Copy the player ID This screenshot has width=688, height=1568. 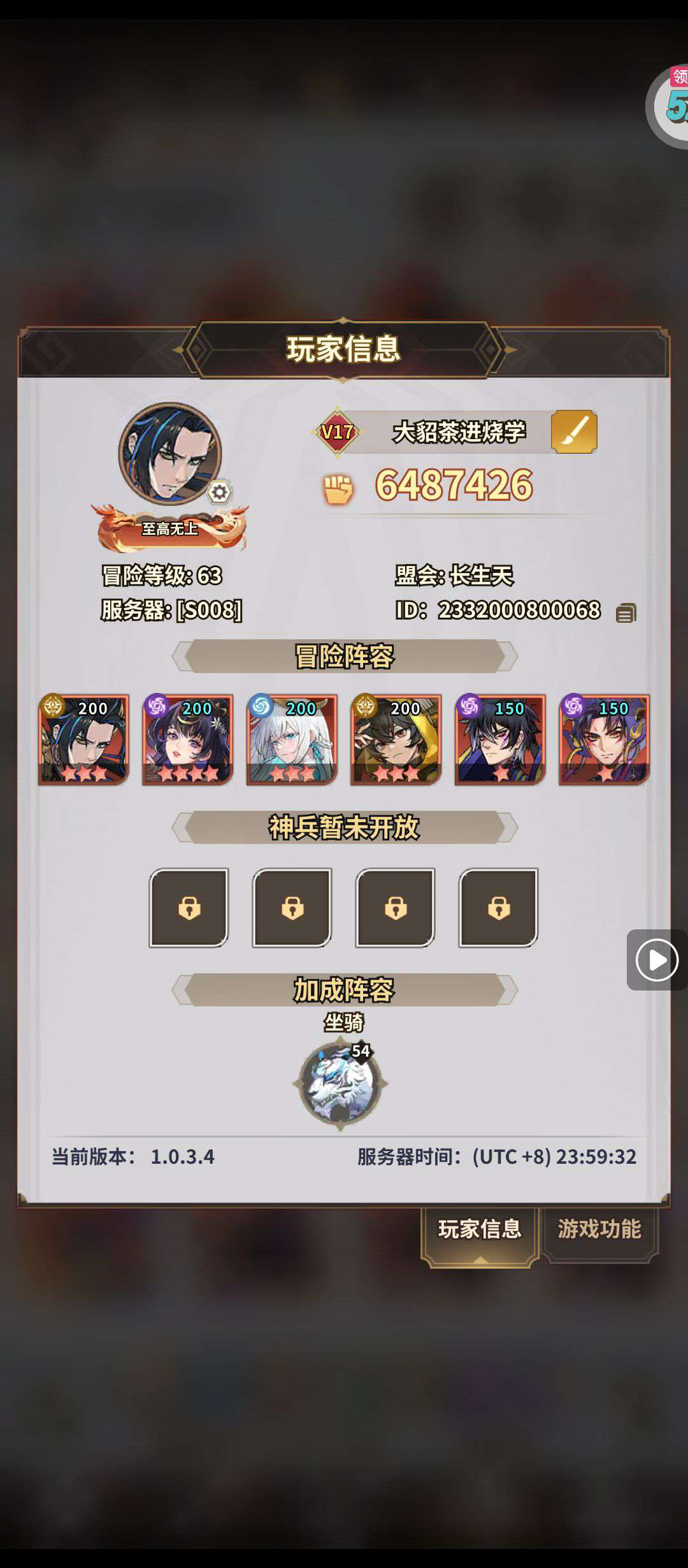tap(626, 613)
